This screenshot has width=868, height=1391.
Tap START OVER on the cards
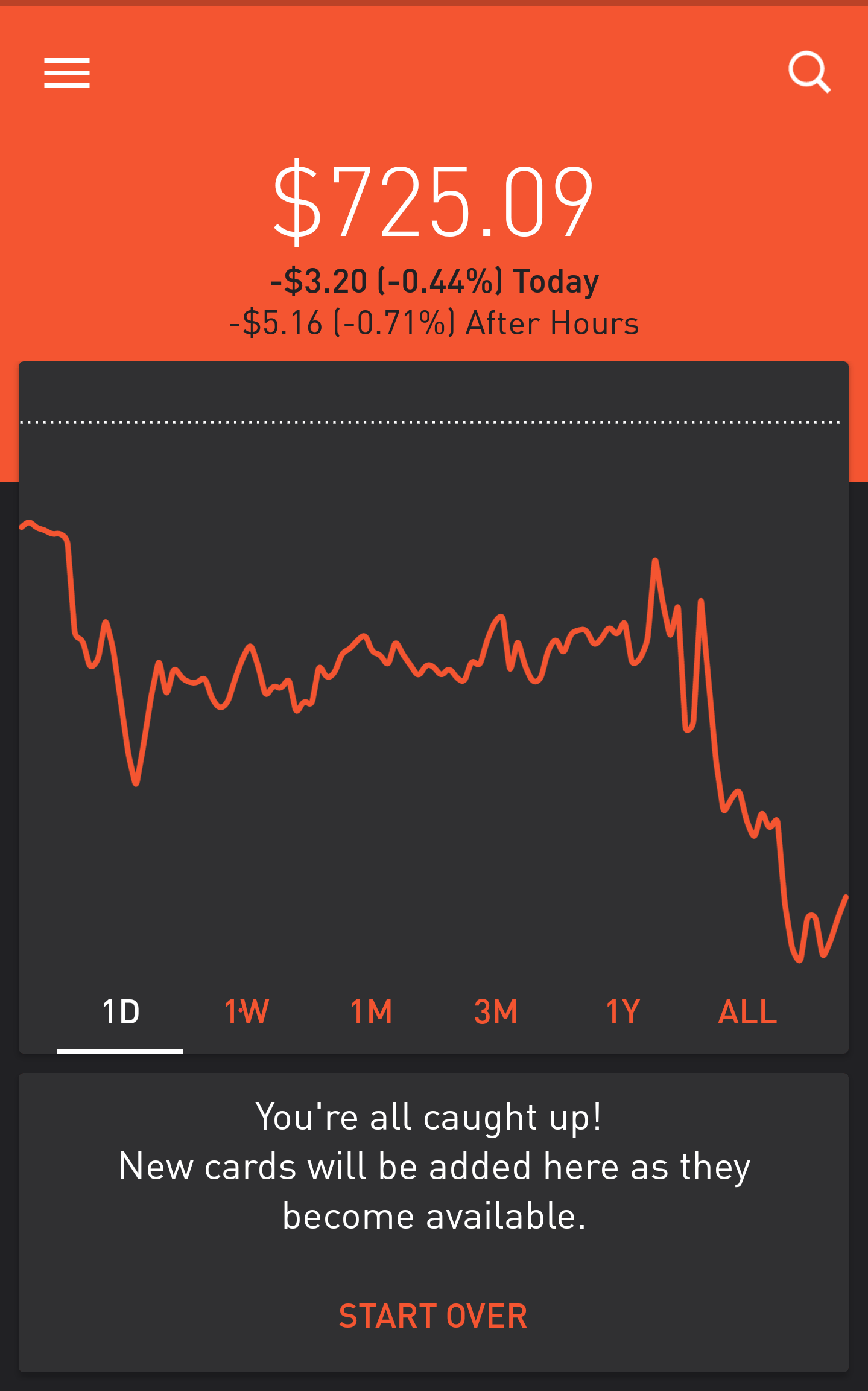pyautogui.click(x=433, y=1316)
